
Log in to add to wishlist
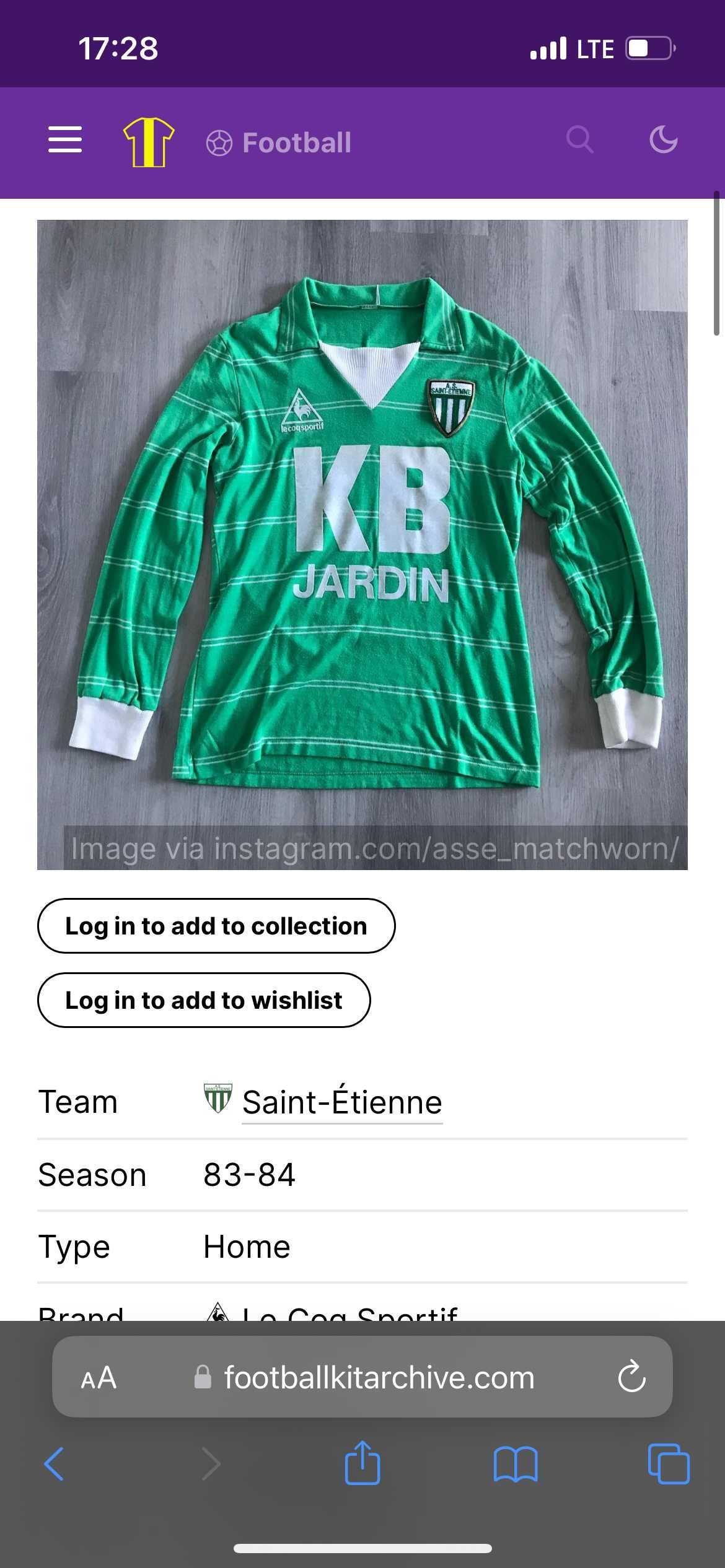pyautogui.click(x=204, y=1000)
